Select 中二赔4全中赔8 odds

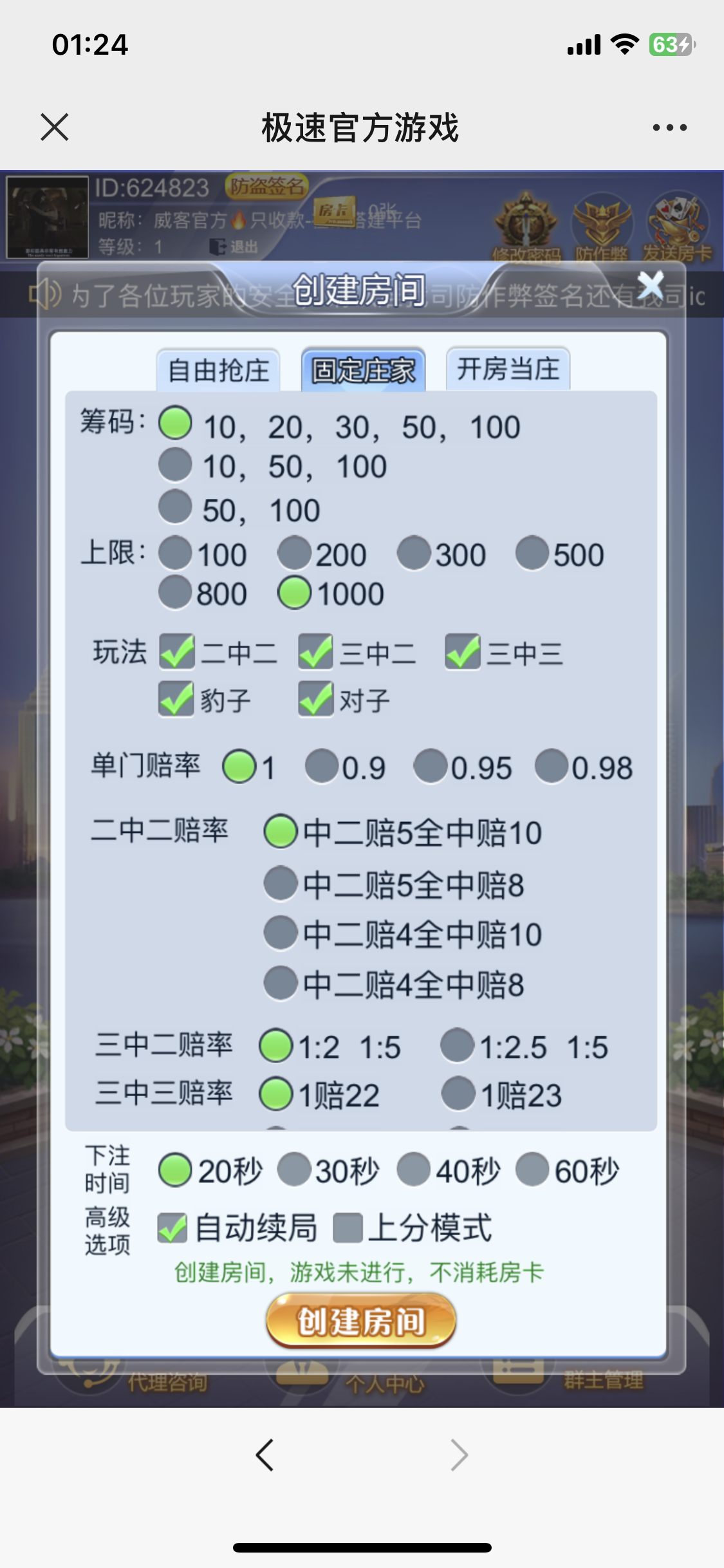pos(281,984)
